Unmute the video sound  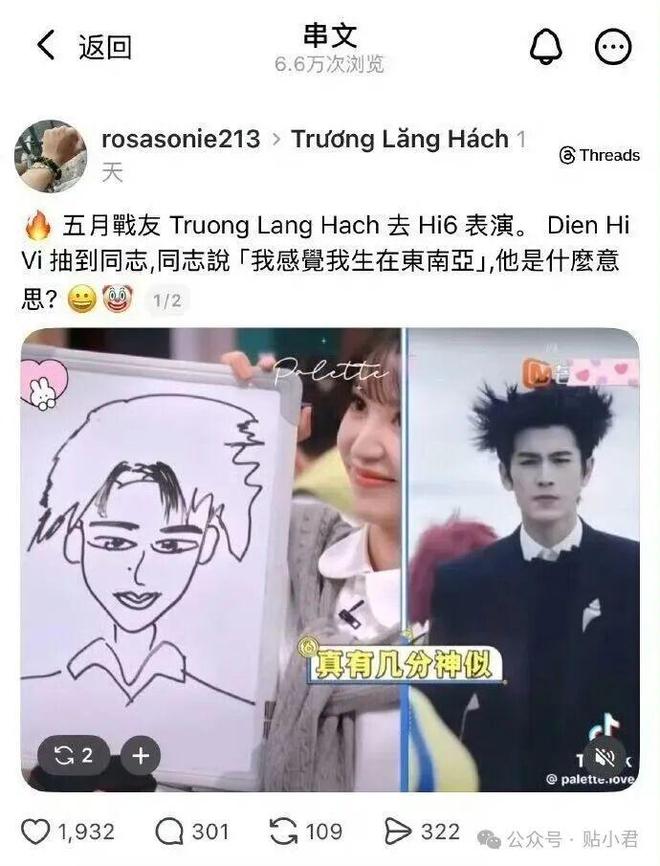(604, 756)
